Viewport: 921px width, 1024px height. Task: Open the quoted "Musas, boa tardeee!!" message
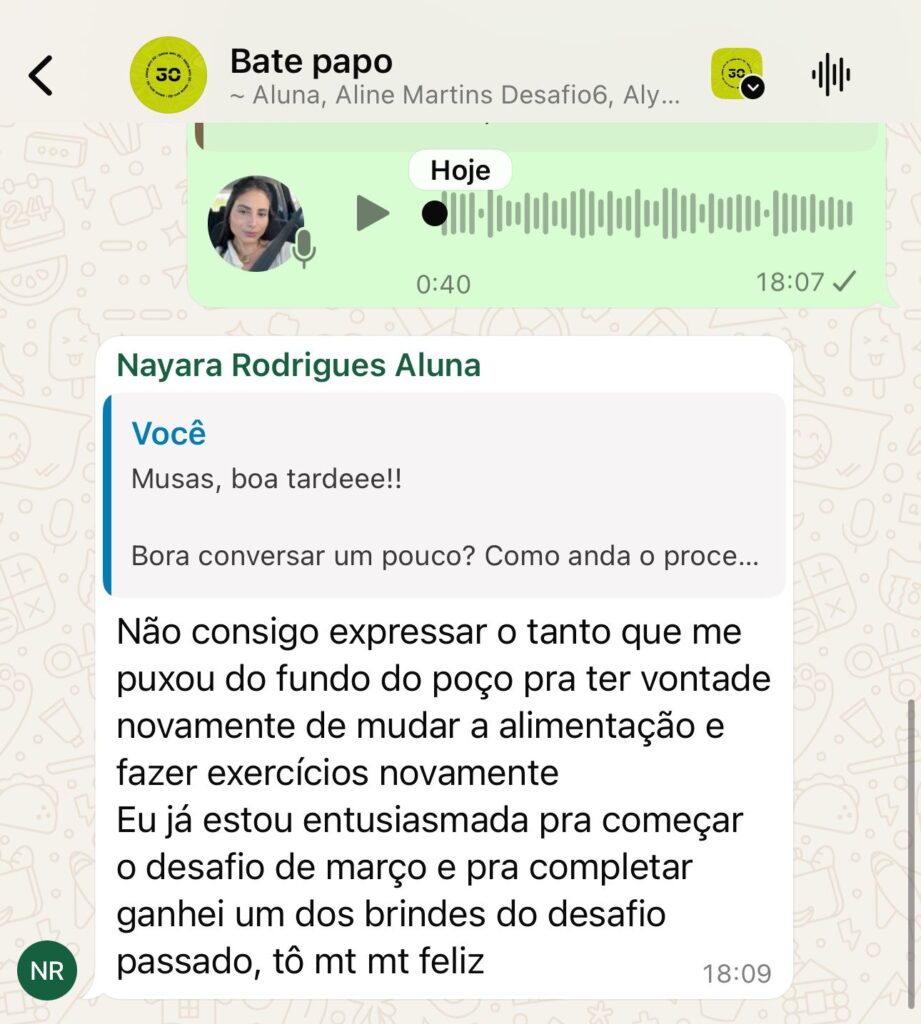(x=444, y=495)
